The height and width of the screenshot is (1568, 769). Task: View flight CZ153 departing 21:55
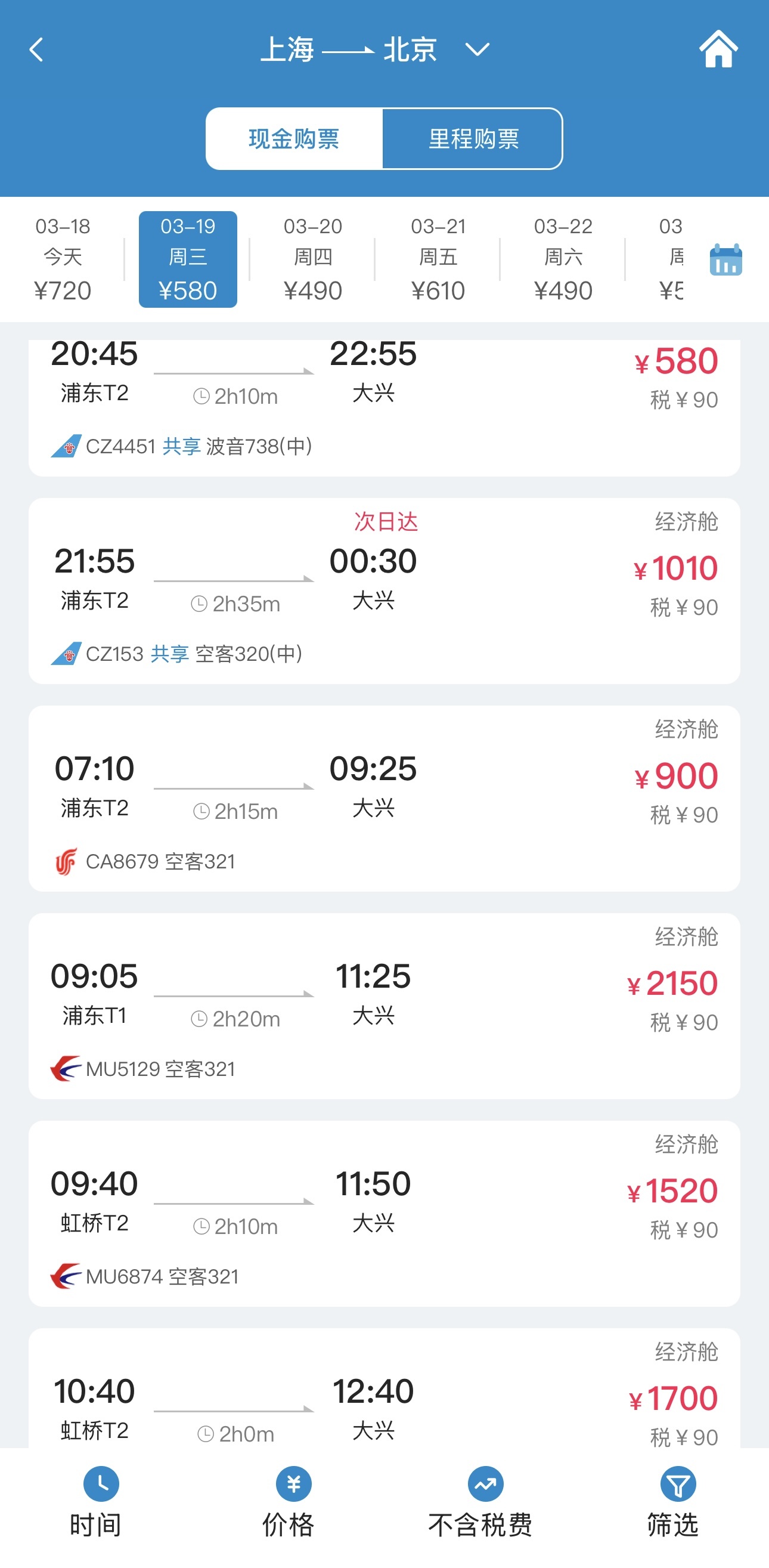384,591
